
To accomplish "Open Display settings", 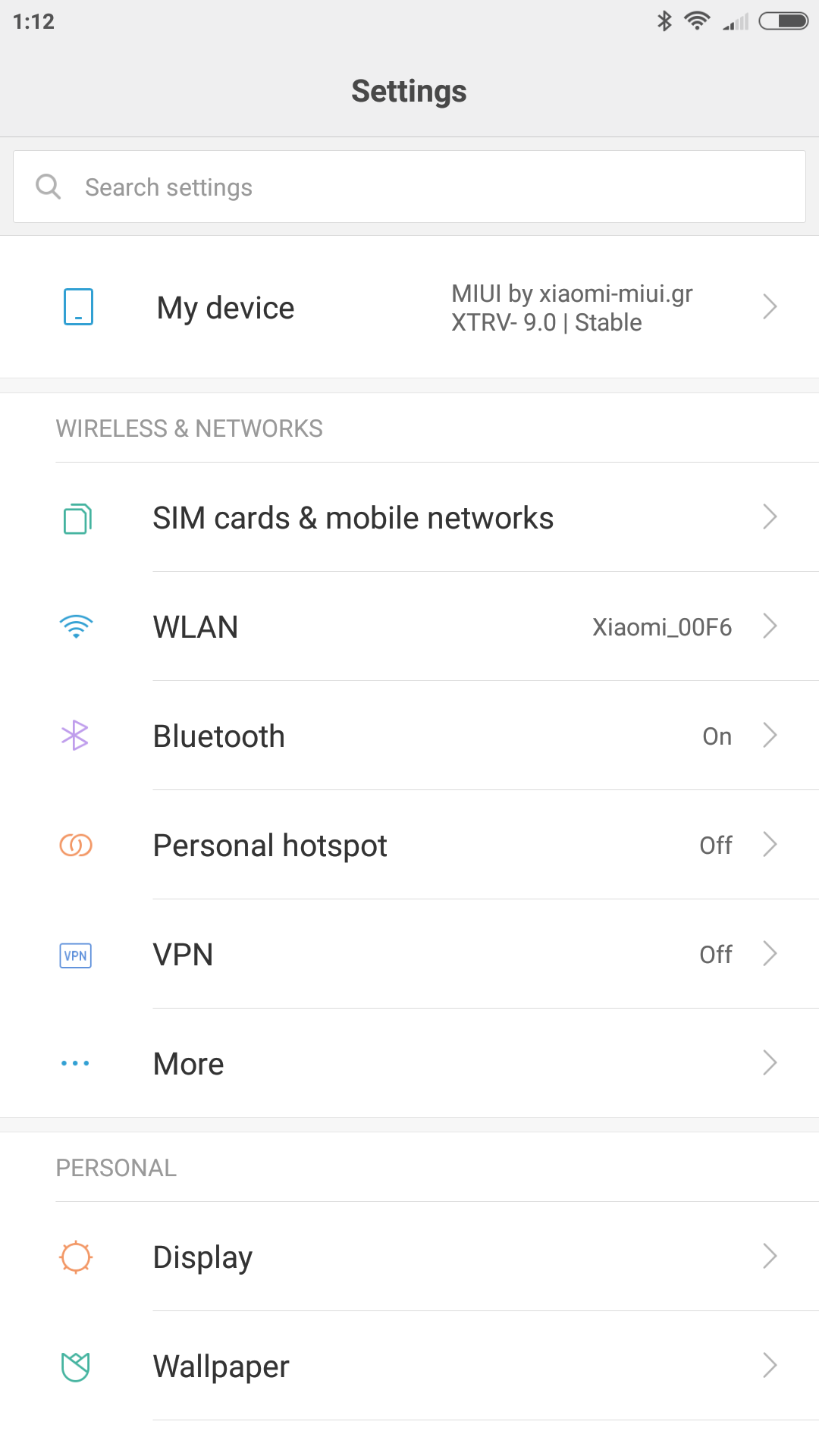I will click(409, 1257).
